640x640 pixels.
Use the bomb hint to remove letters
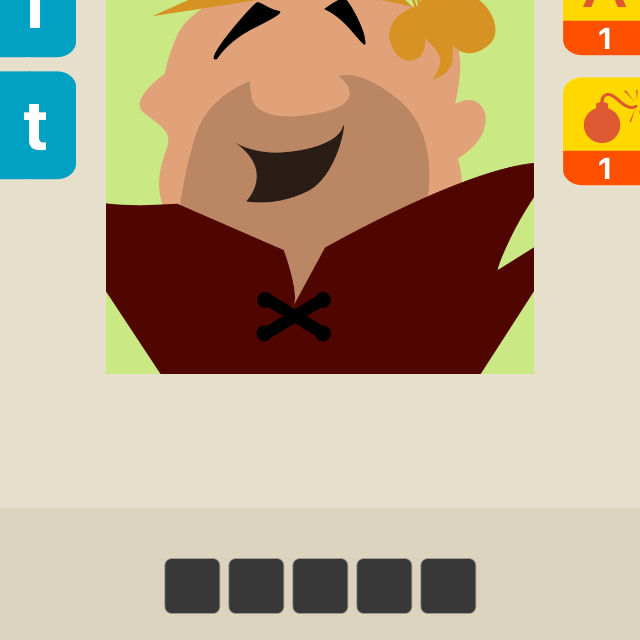pyautogui.click(x=602, y=130)
